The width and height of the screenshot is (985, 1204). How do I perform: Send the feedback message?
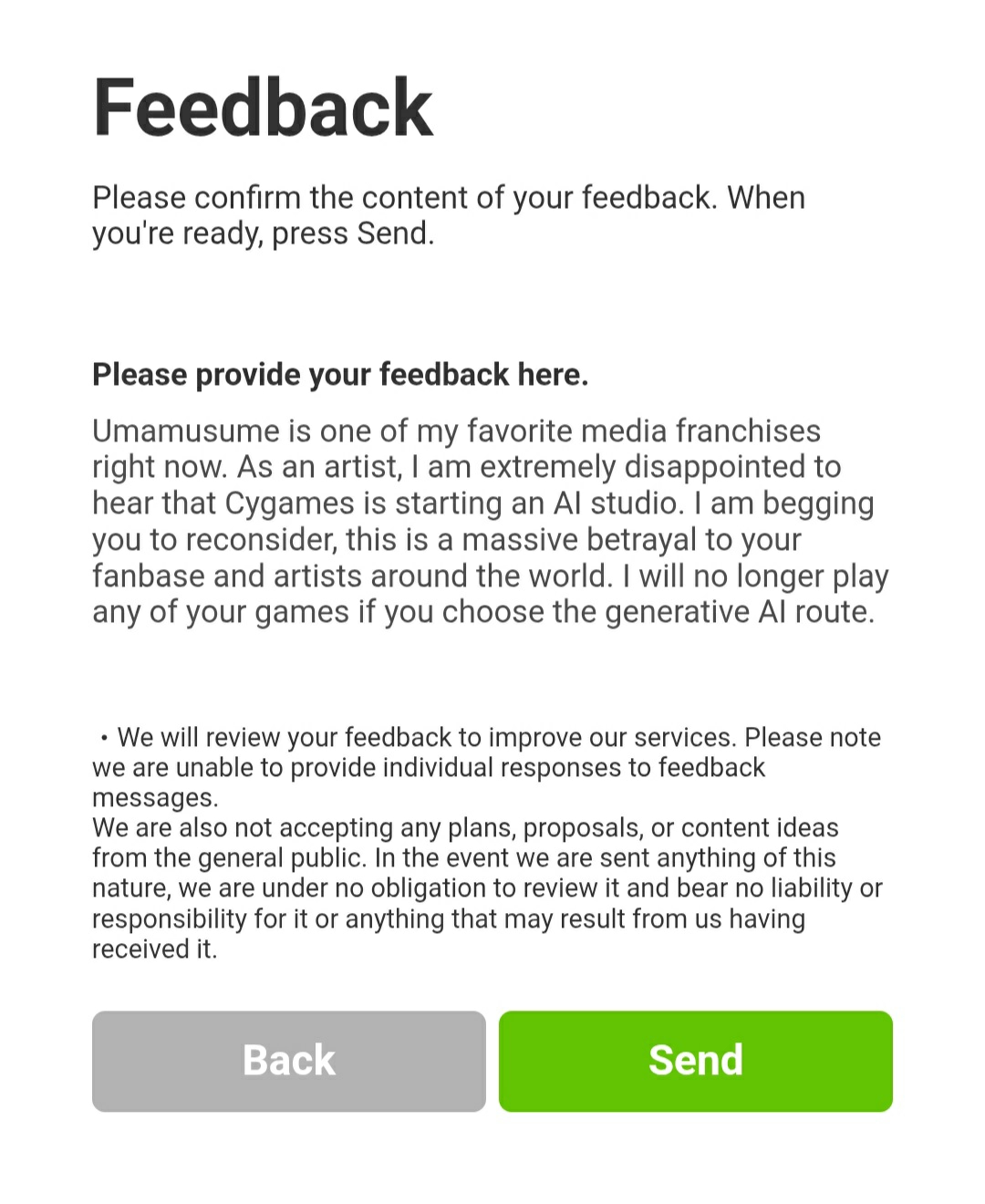coord(695,1061)
